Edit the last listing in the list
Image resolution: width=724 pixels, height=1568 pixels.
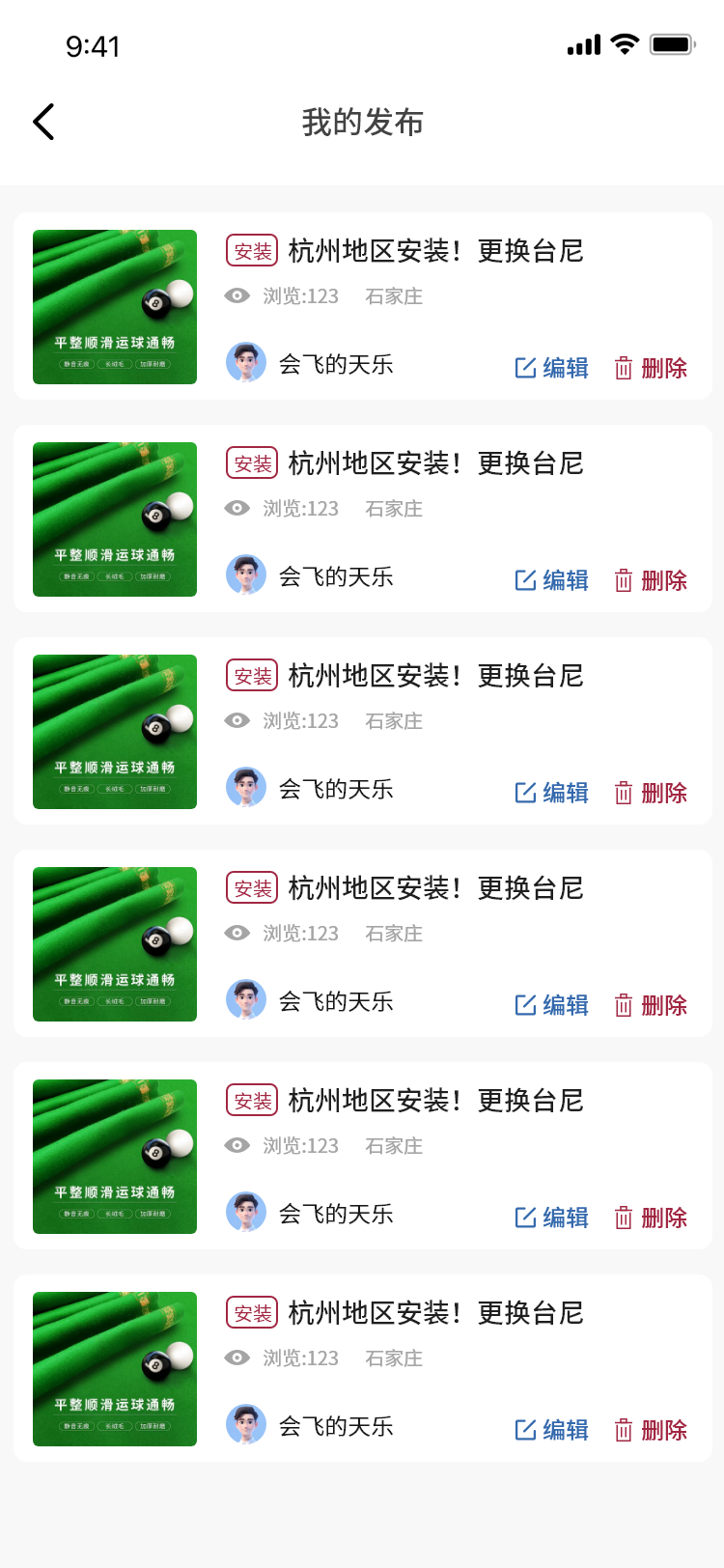click(x=552, y=1430)
